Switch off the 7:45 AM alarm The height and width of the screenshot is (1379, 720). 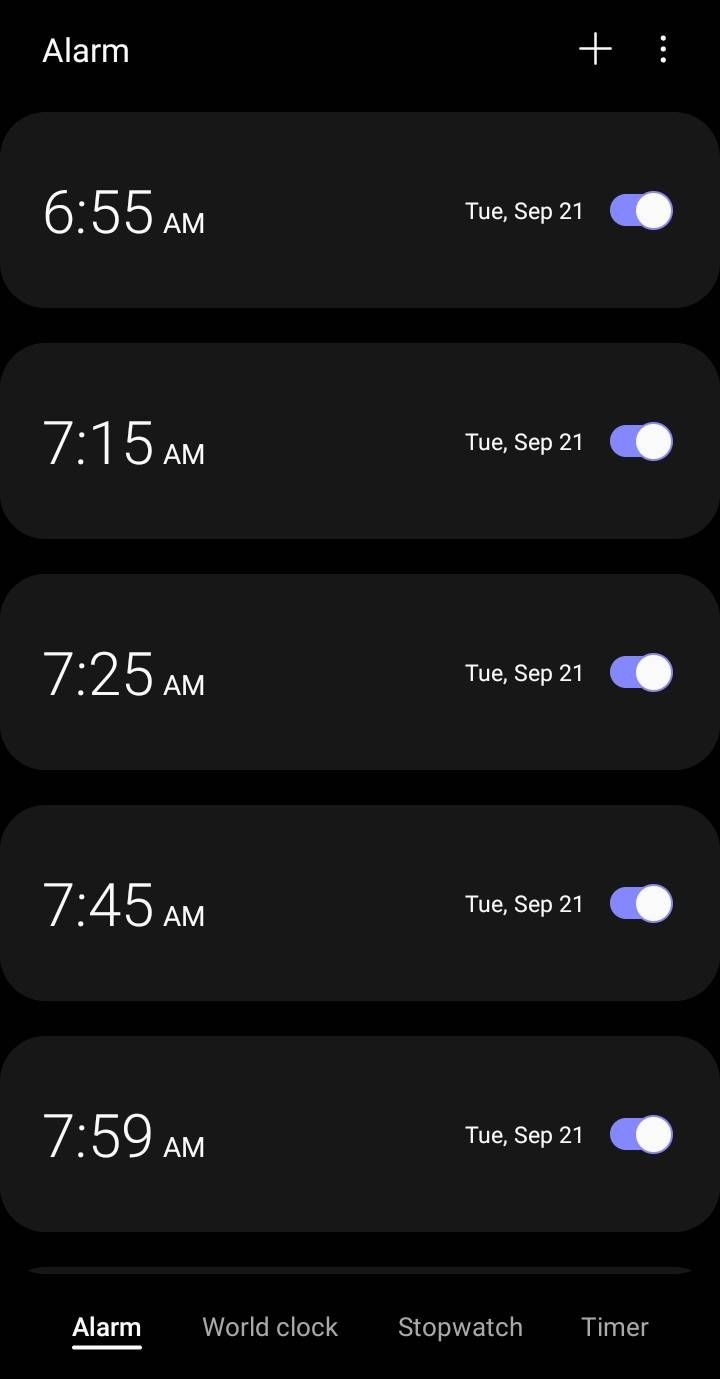[641, 904]
